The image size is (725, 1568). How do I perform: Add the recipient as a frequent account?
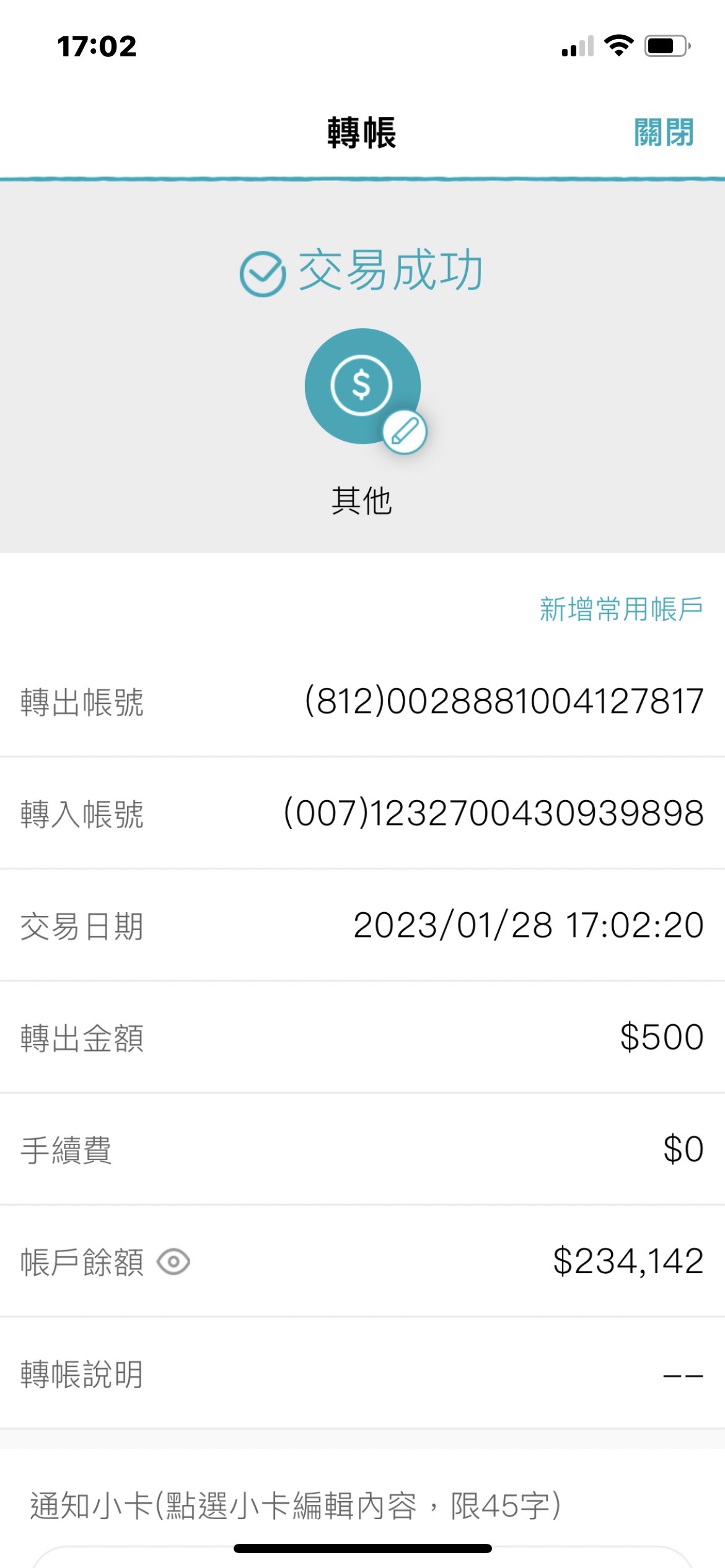[x=621, y=609]
